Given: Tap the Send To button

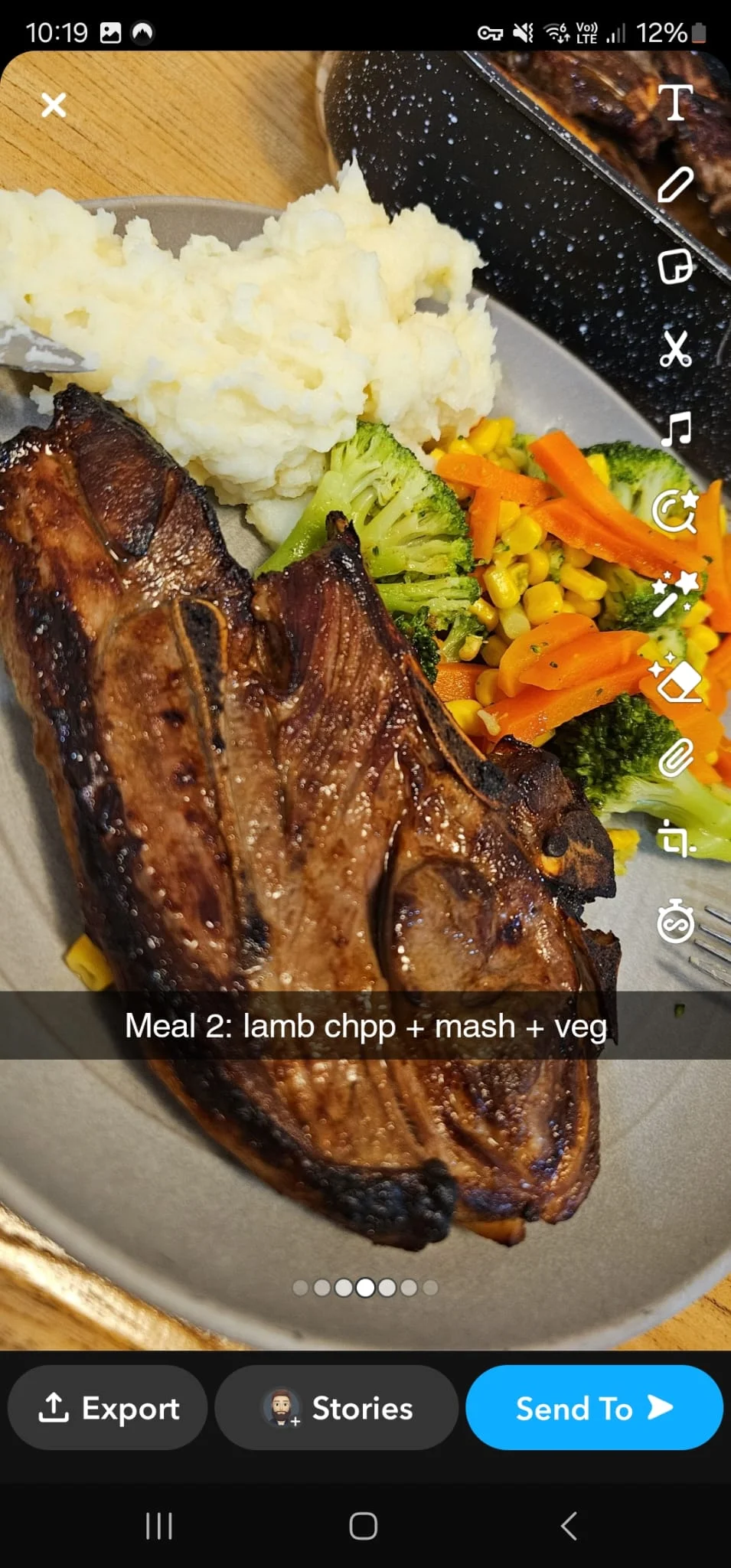Looking at the screenshot, I should (x=594, y=1407).
